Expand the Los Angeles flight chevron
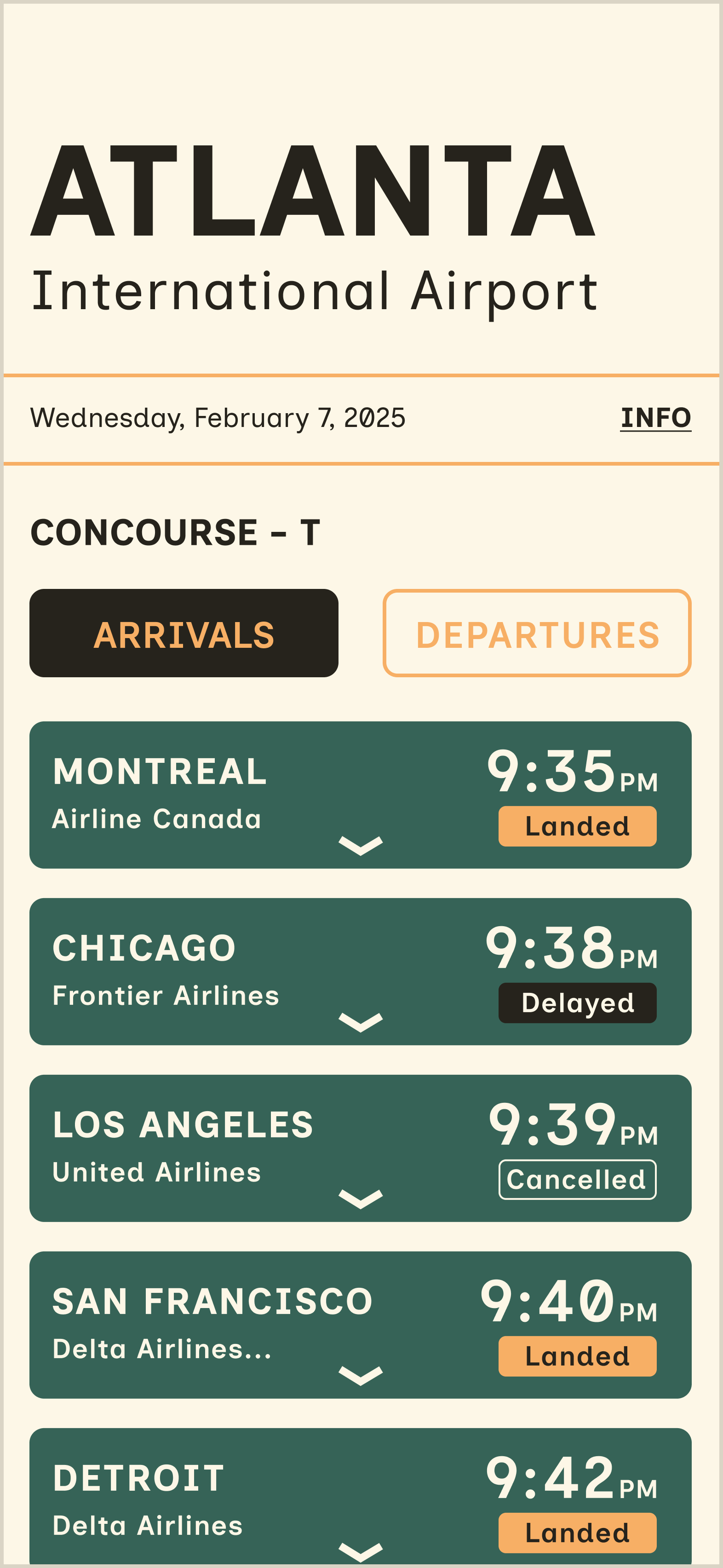The image size is (723, 1568). coord(360,1199)
